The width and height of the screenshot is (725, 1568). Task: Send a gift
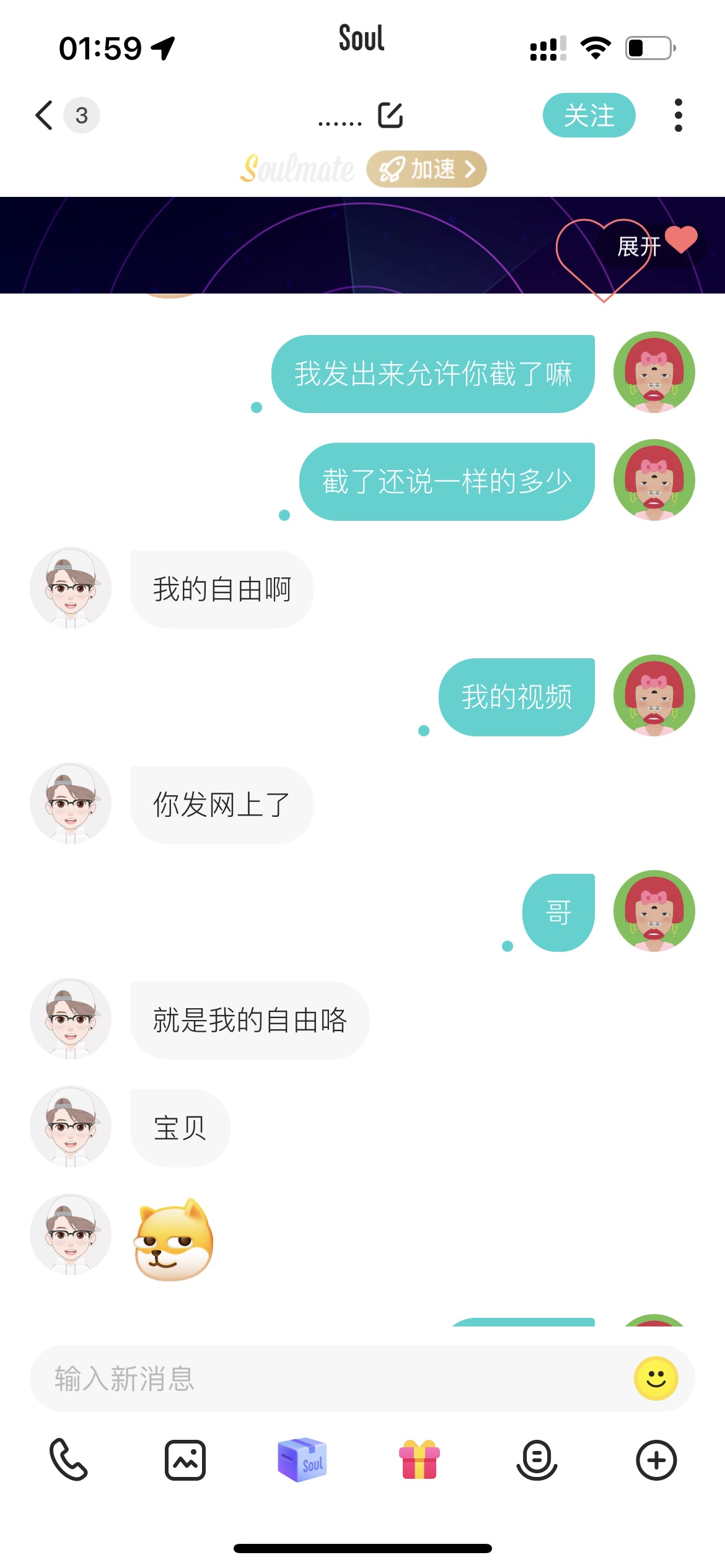pyautogui.click(x=420, y=1460)
